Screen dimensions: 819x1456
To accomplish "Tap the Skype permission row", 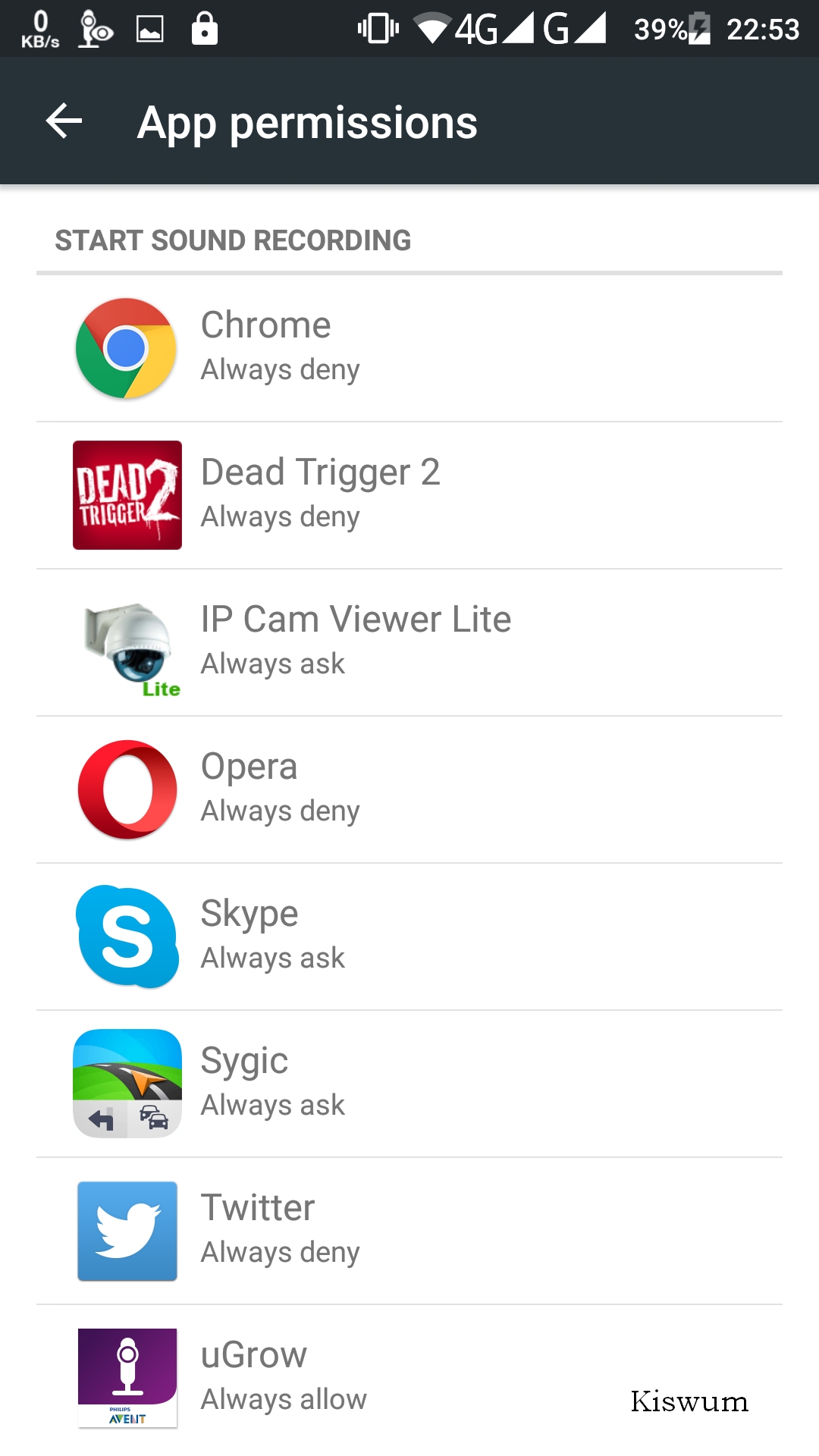I will 409,937.
